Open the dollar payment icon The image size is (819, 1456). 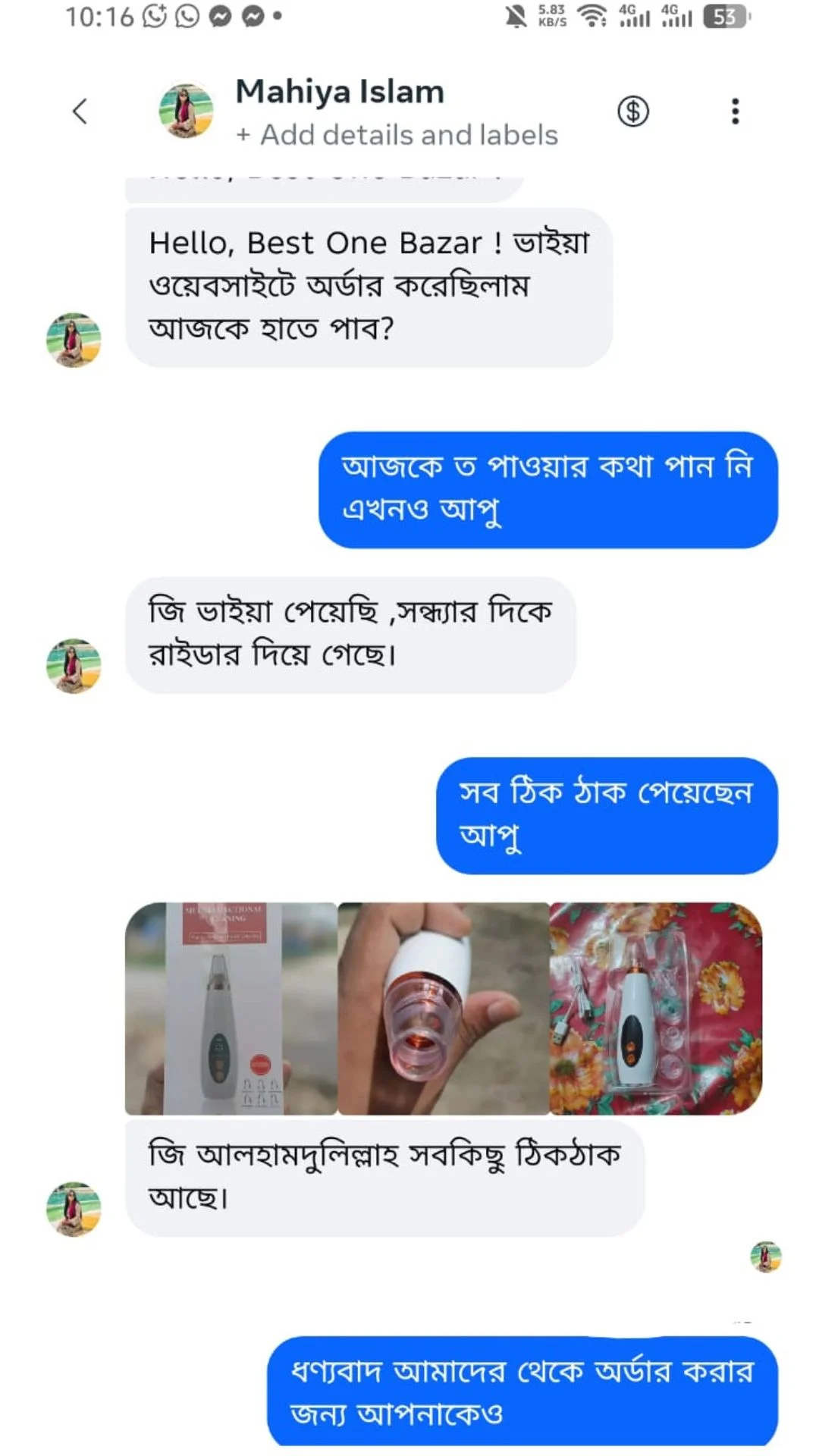point(633,111)
